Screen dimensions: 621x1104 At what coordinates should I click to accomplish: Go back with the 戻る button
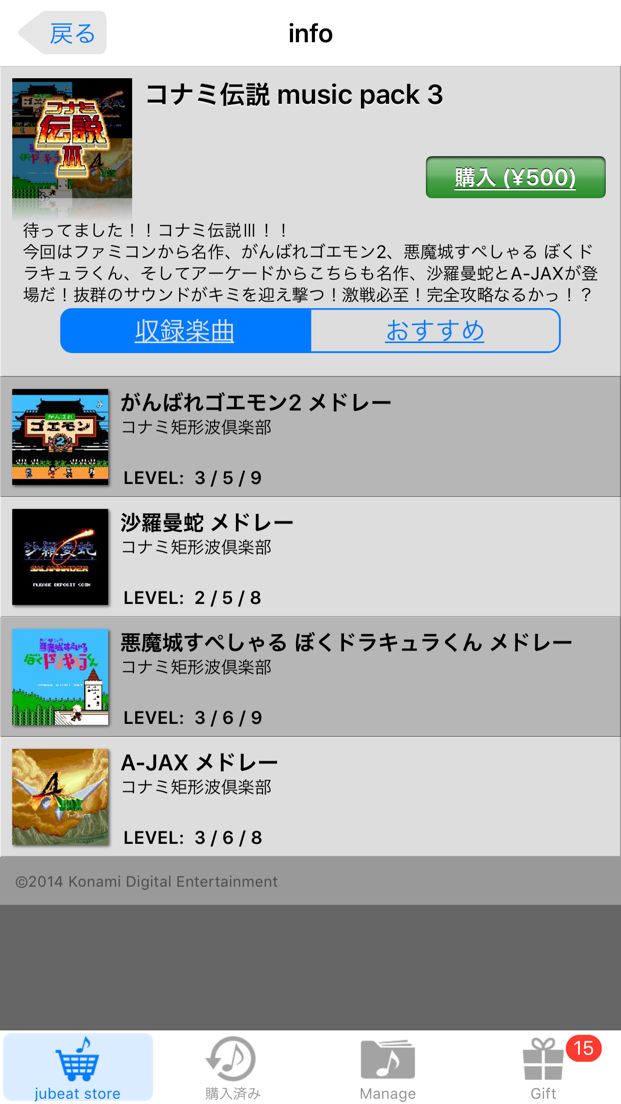point(63,33)
